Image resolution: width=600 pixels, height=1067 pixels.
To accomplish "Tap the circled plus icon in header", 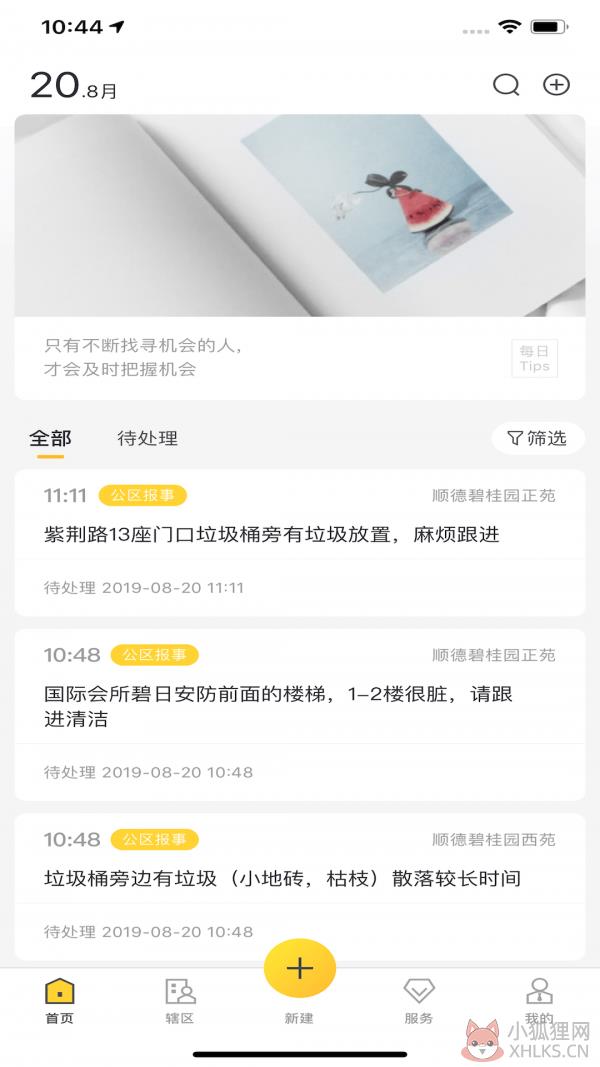I will 556,84.
